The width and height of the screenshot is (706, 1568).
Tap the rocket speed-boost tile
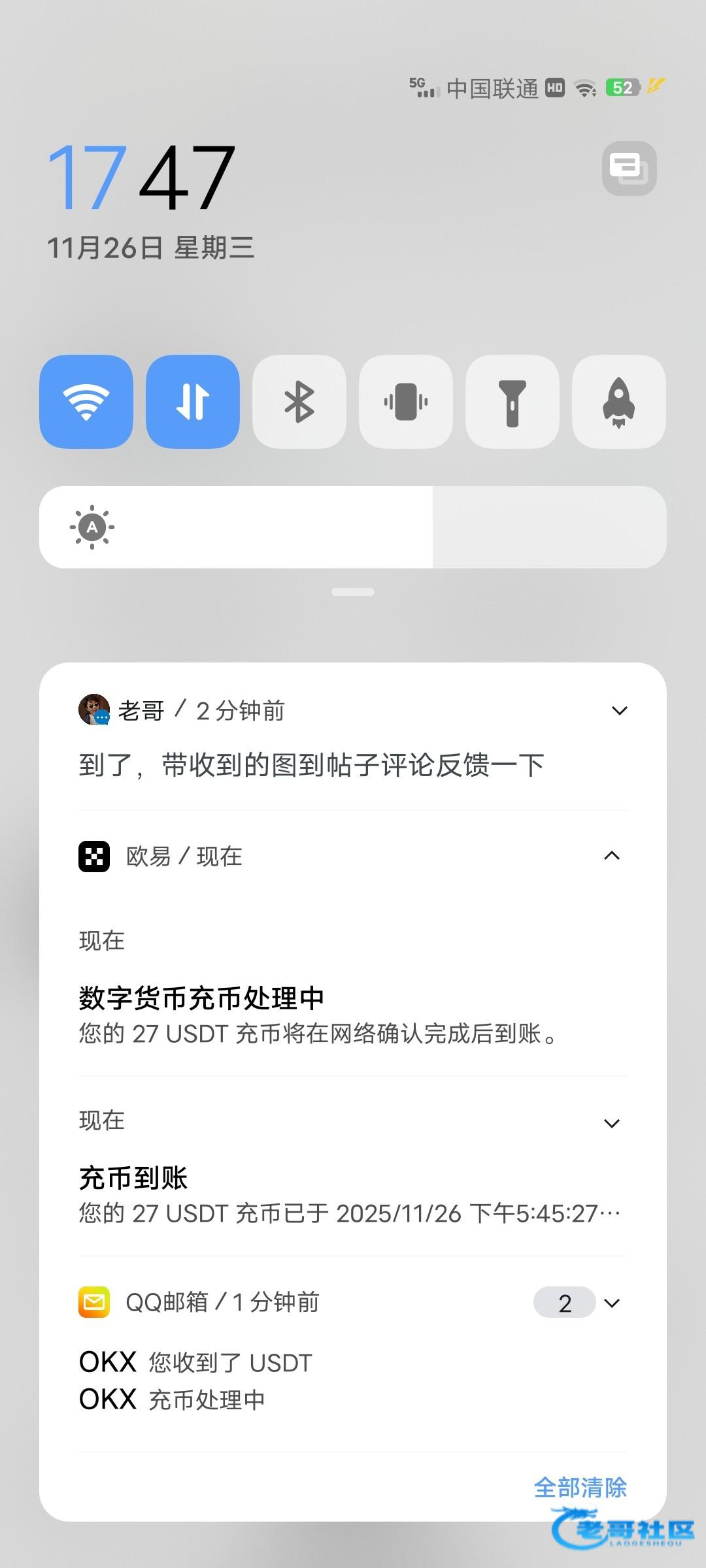tap(619, 401)
